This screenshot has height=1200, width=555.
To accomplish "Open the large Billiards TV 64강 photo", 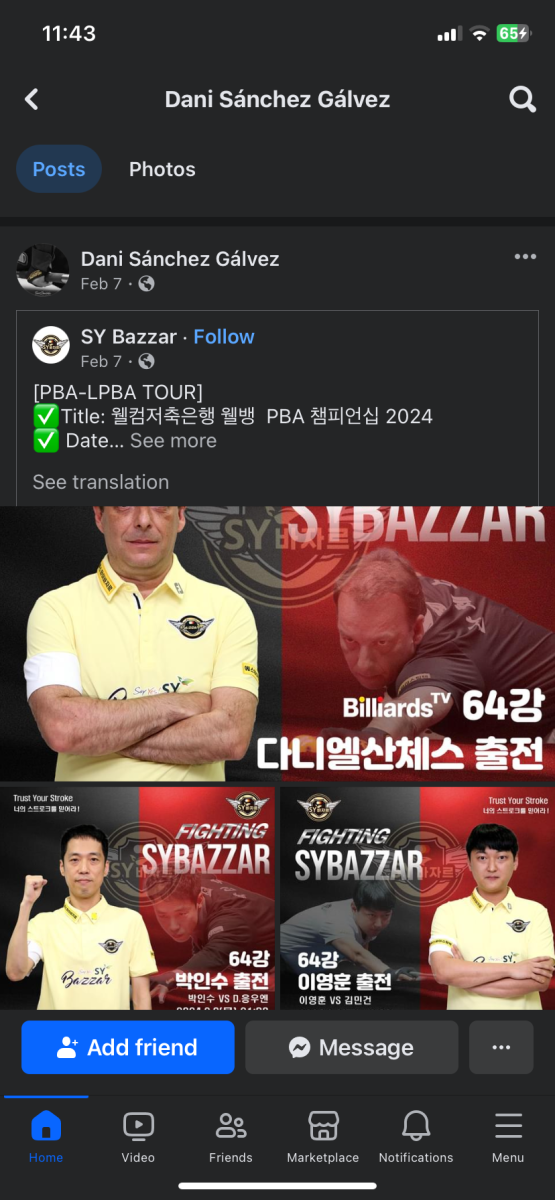I will click(277, 643).
